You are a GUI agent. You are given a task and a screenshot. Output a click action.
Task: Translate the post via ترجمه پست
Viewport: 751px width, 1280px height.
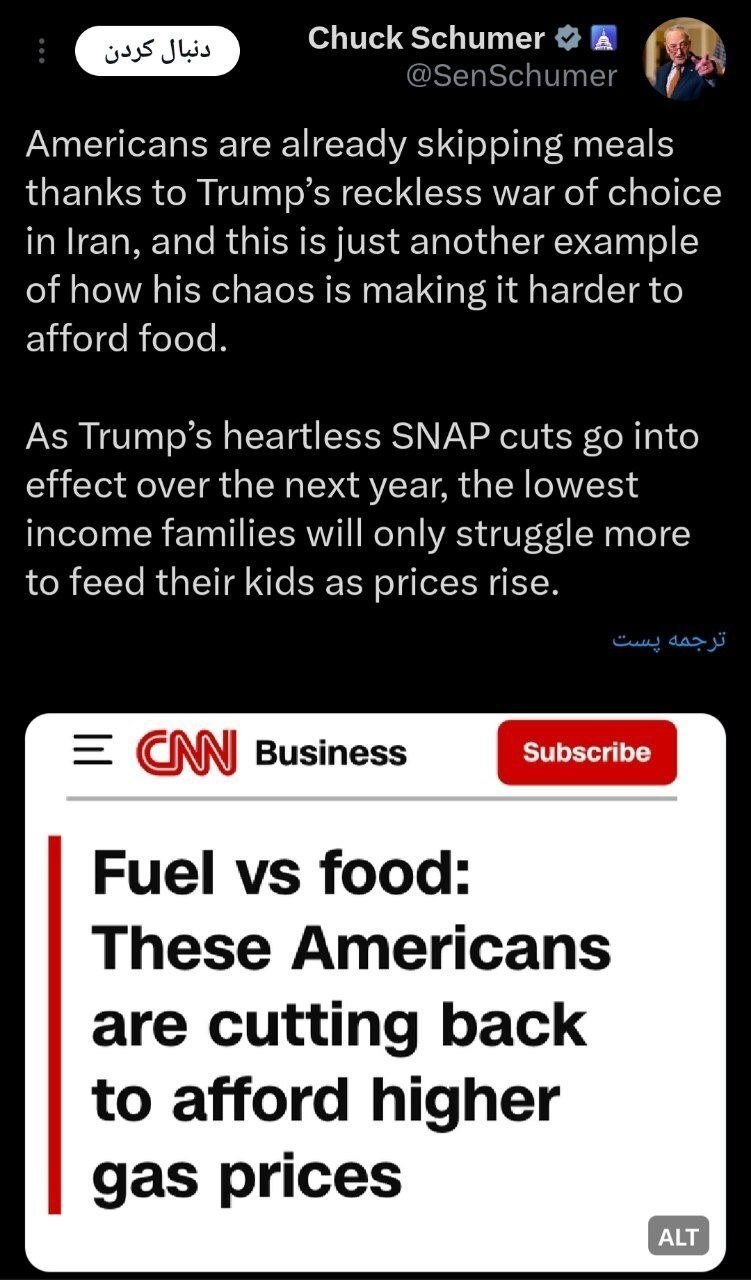click(x=668, y=638)
